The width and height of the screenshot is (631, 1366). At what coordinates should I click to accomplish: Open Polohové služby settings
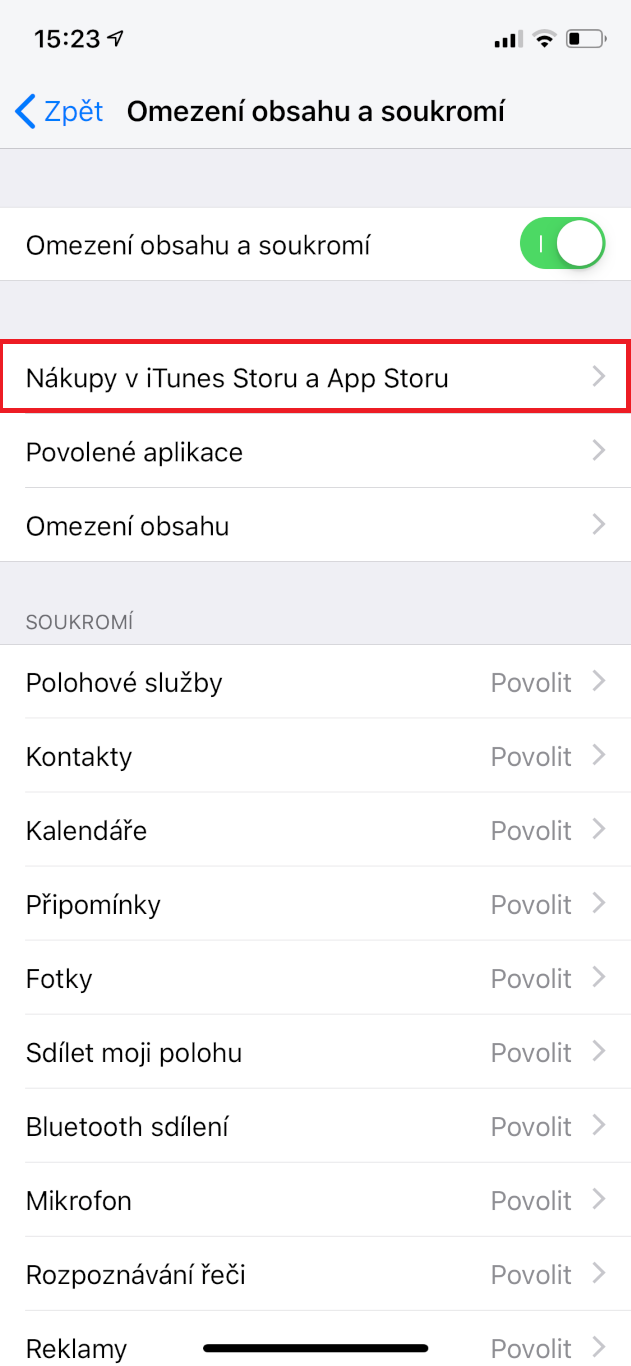pyautogui.click(x=315, y=683)
